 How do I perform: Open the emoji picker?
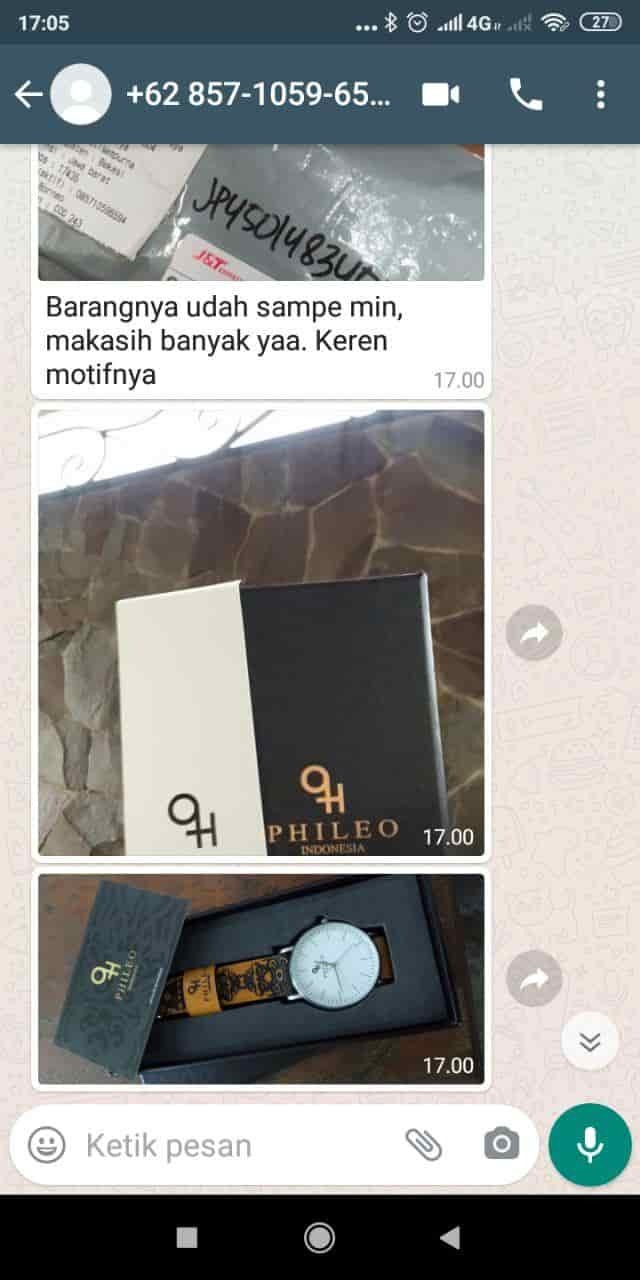pyautogui.click(x=46, y=1145)
